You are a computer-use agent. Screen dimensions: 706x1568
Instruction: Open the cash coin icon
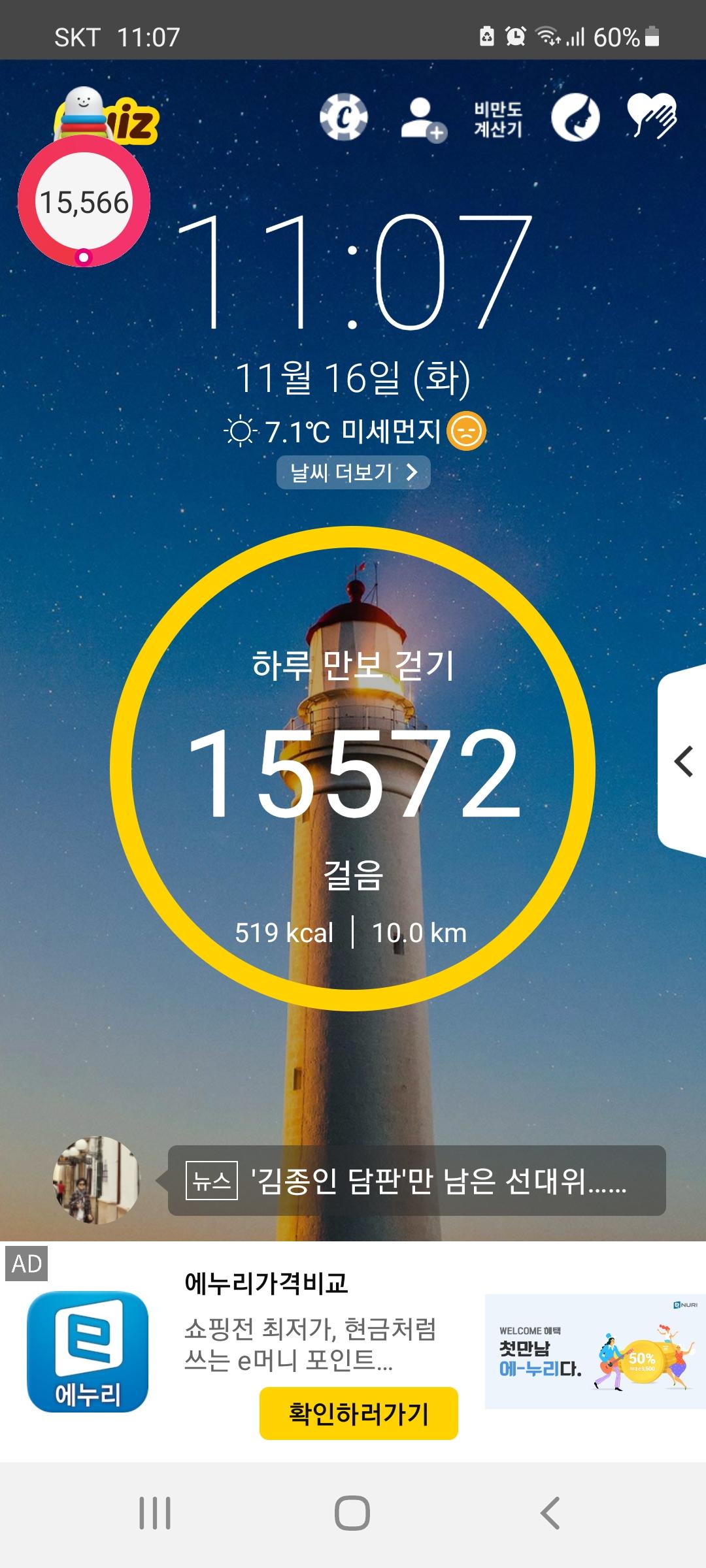click(x=343, y=118)
